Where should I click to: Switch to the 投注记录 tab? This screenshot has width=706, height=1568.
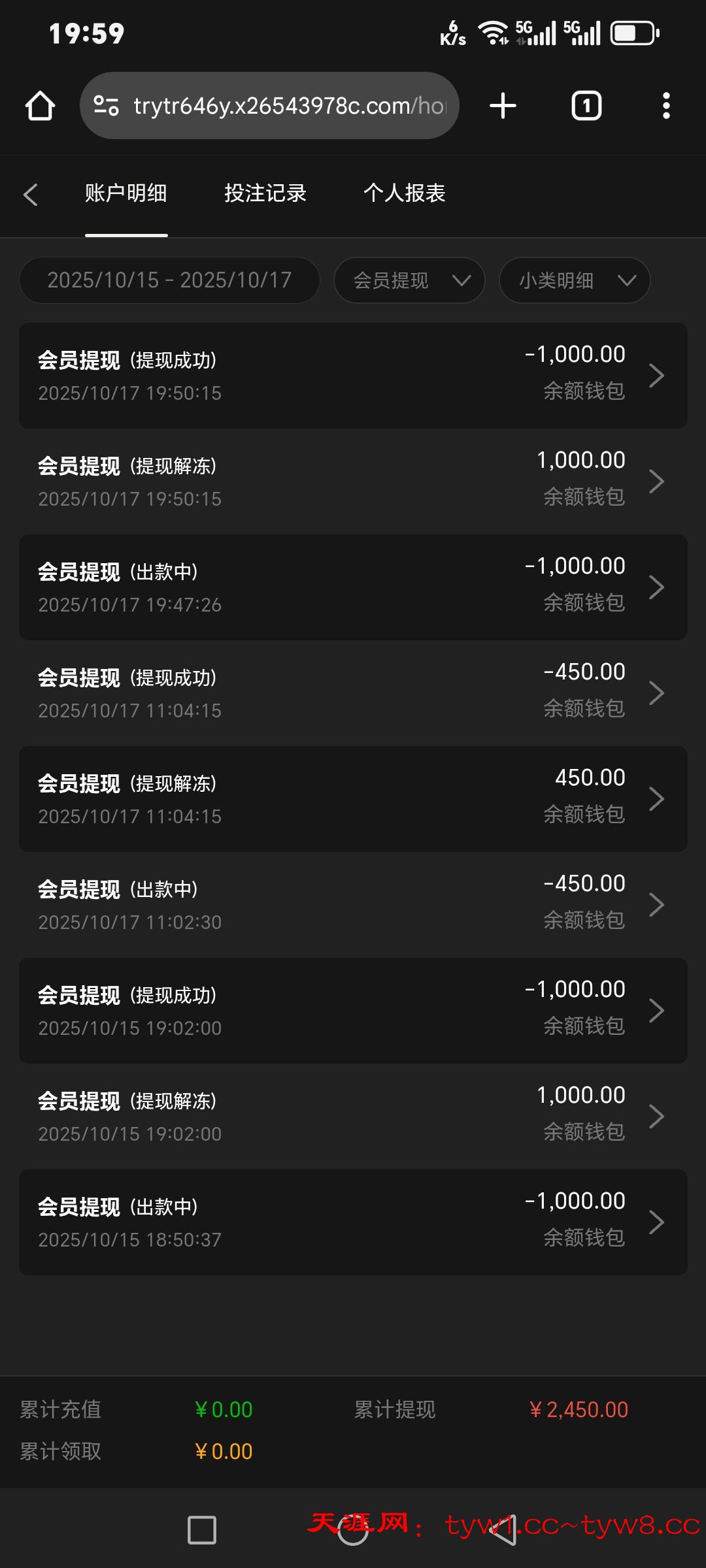(265, 193)
